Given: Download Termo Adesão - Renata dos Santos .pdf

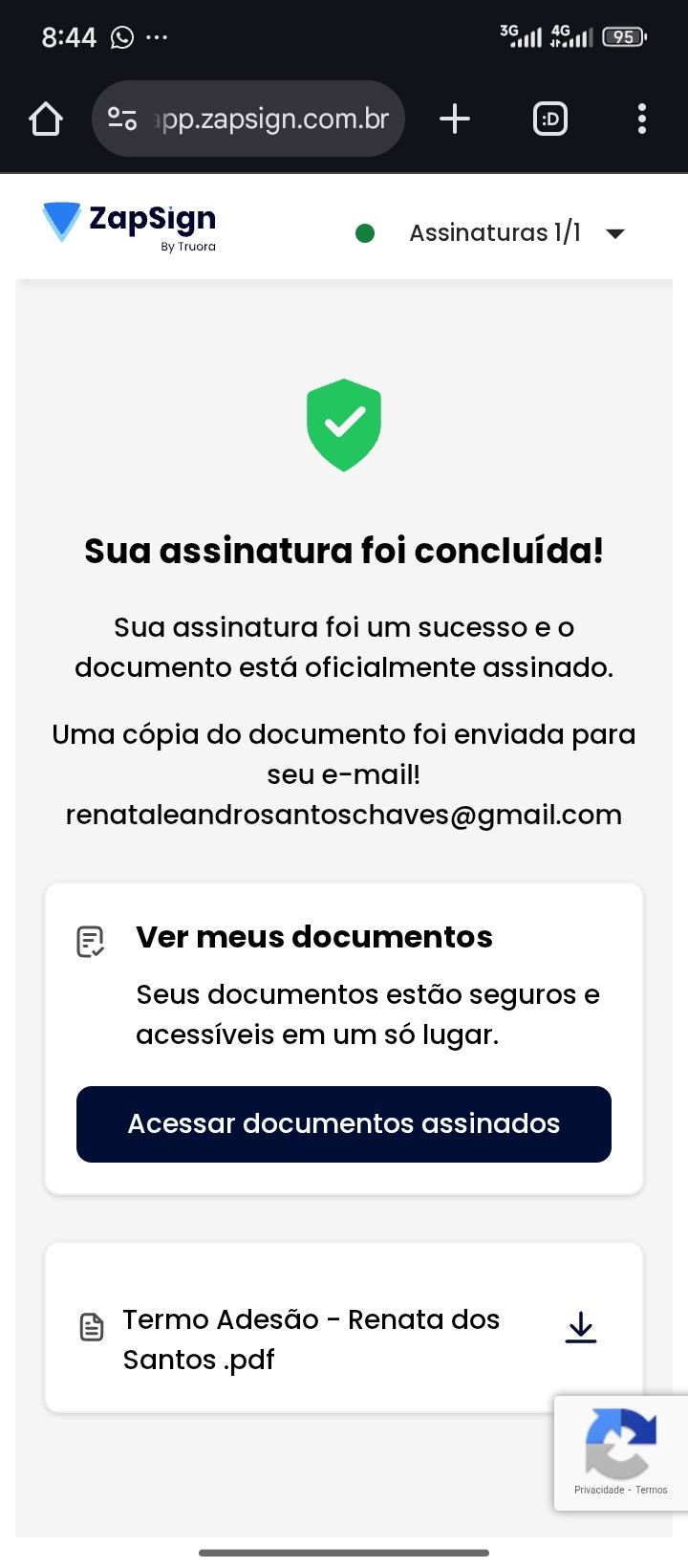Looking at the screenshot, I should click(580, 1328).
